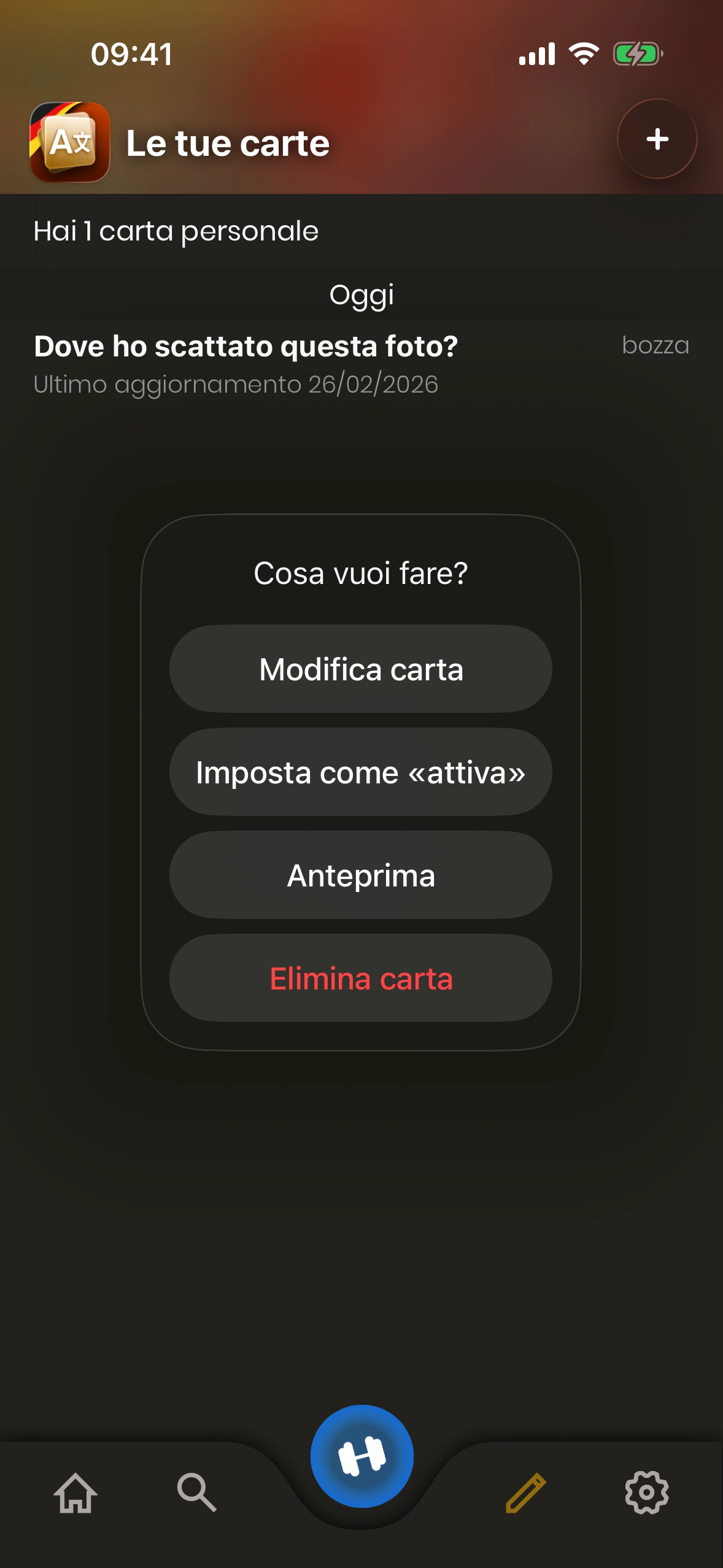Tap the plus button to add a card
Viewport: 723px width, 1568px height.
[x=657, y=139]
